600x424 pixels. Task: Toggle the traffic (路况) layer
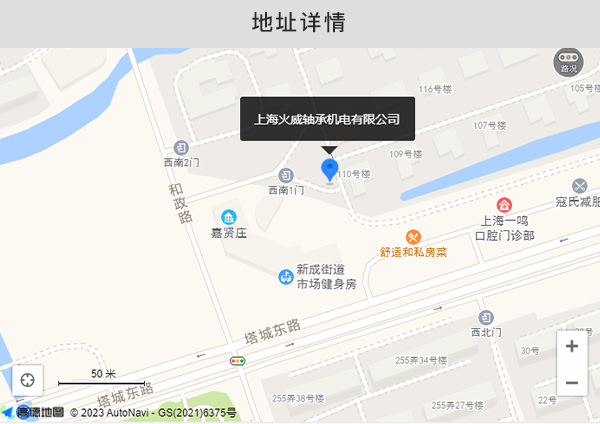568,62
